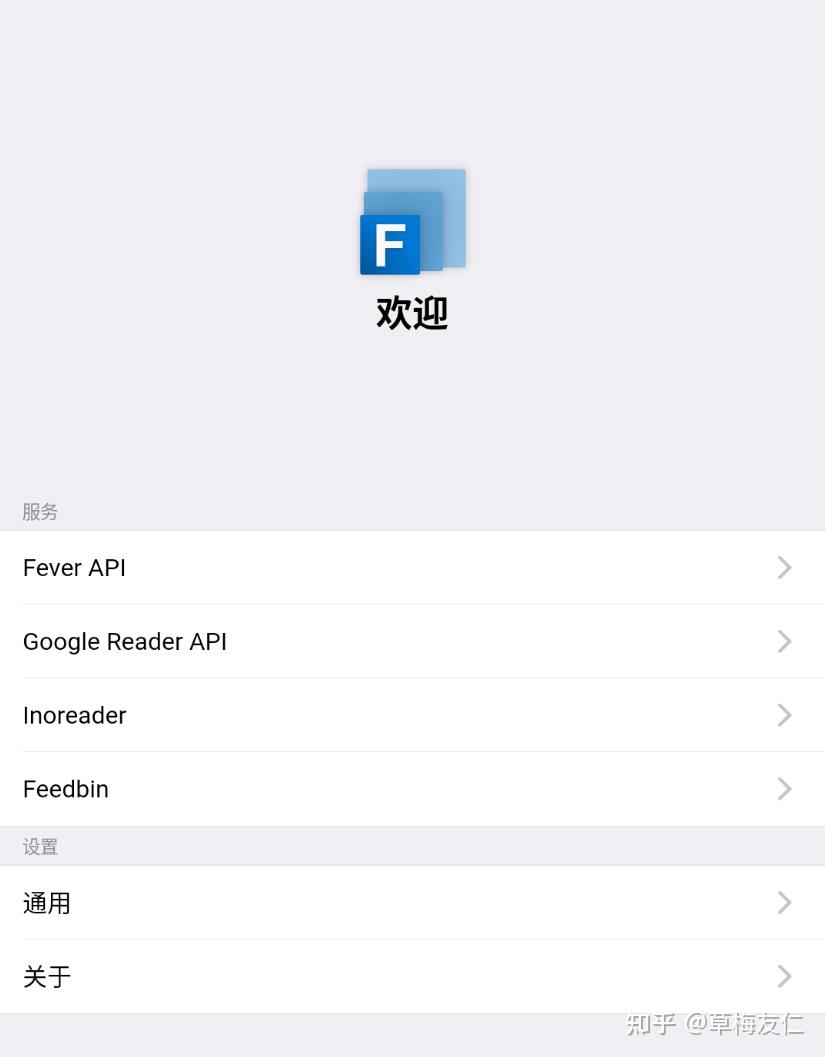The image size is (825, 1057).
Task: Select the Fever API service row
Action: (x=400, y=567)
